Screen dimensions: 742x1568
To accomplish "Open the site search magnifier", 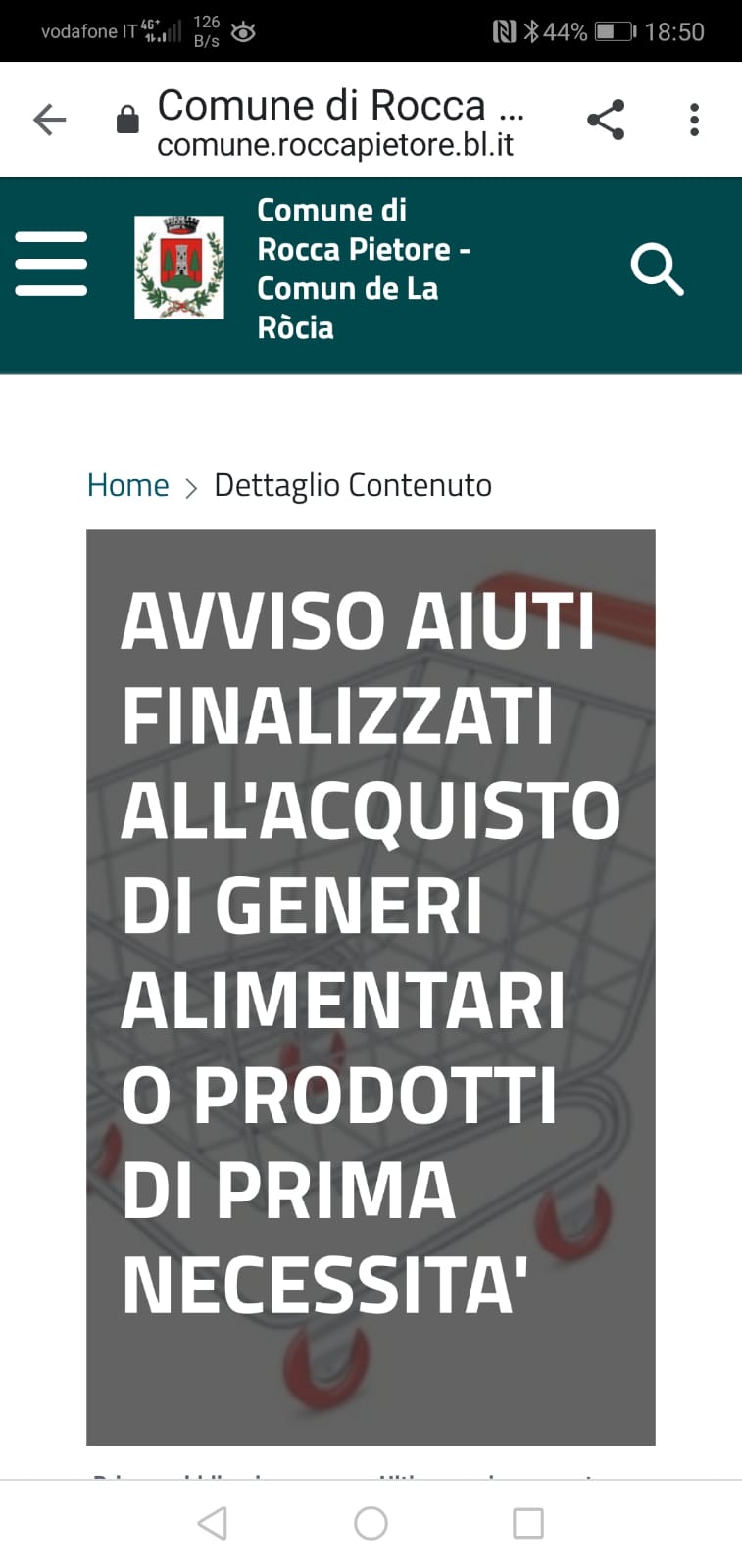I will pos(657,269).
